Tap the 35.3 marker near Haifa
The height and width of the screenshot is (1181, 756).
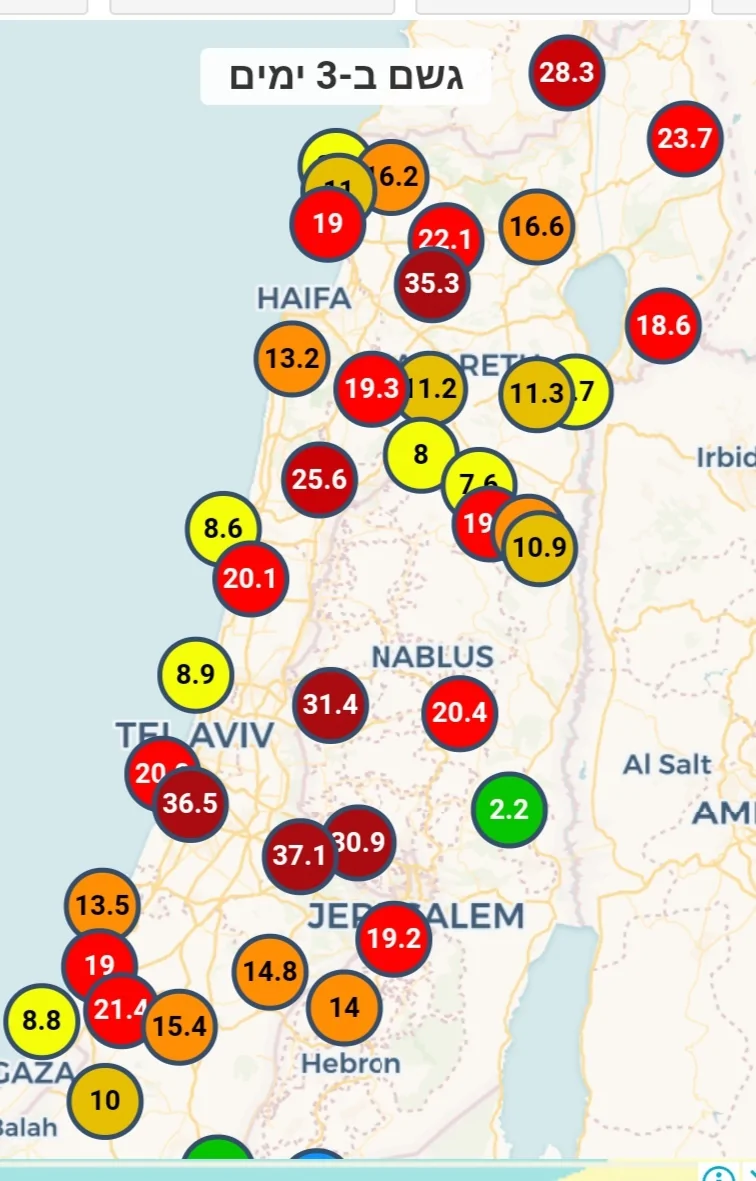432,284
